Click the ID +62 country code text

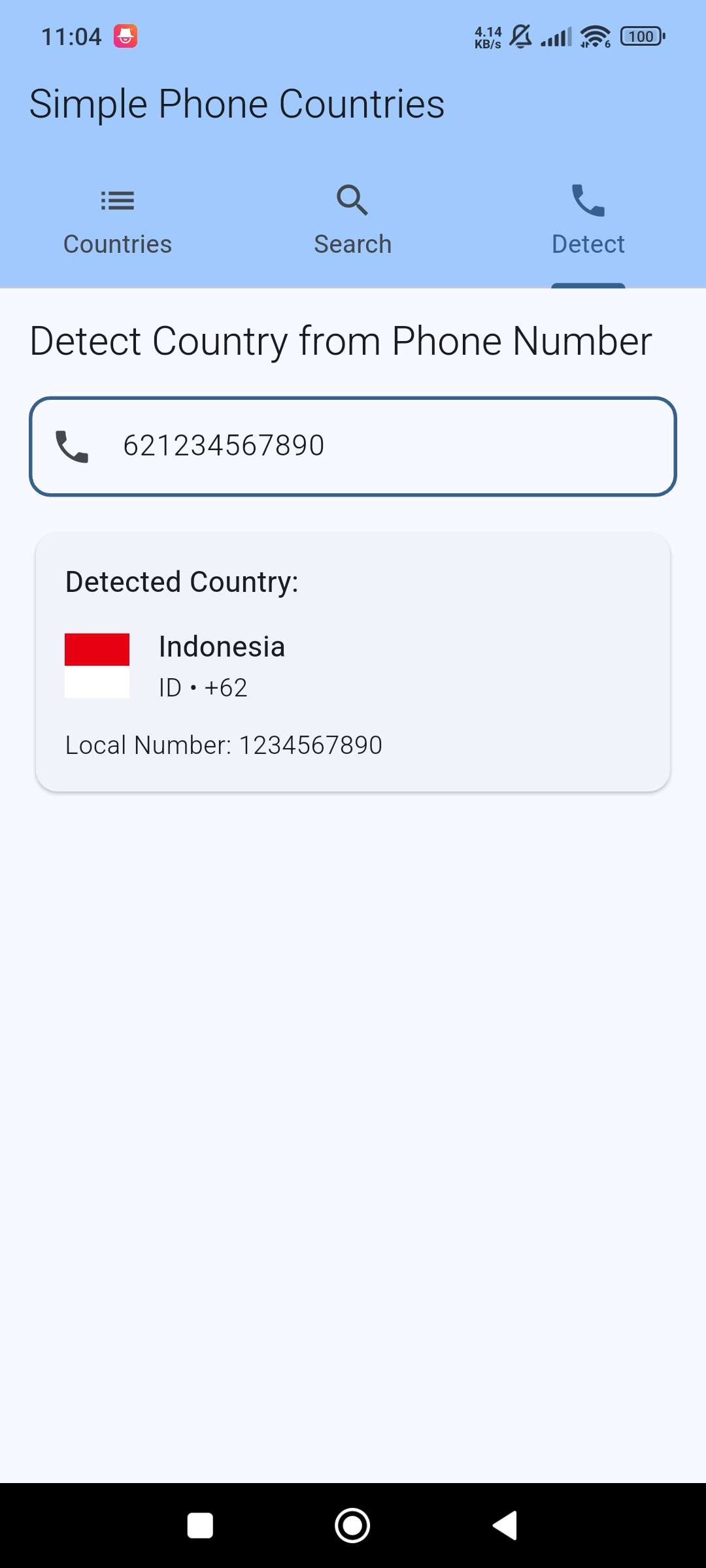[x=202, y=687]
